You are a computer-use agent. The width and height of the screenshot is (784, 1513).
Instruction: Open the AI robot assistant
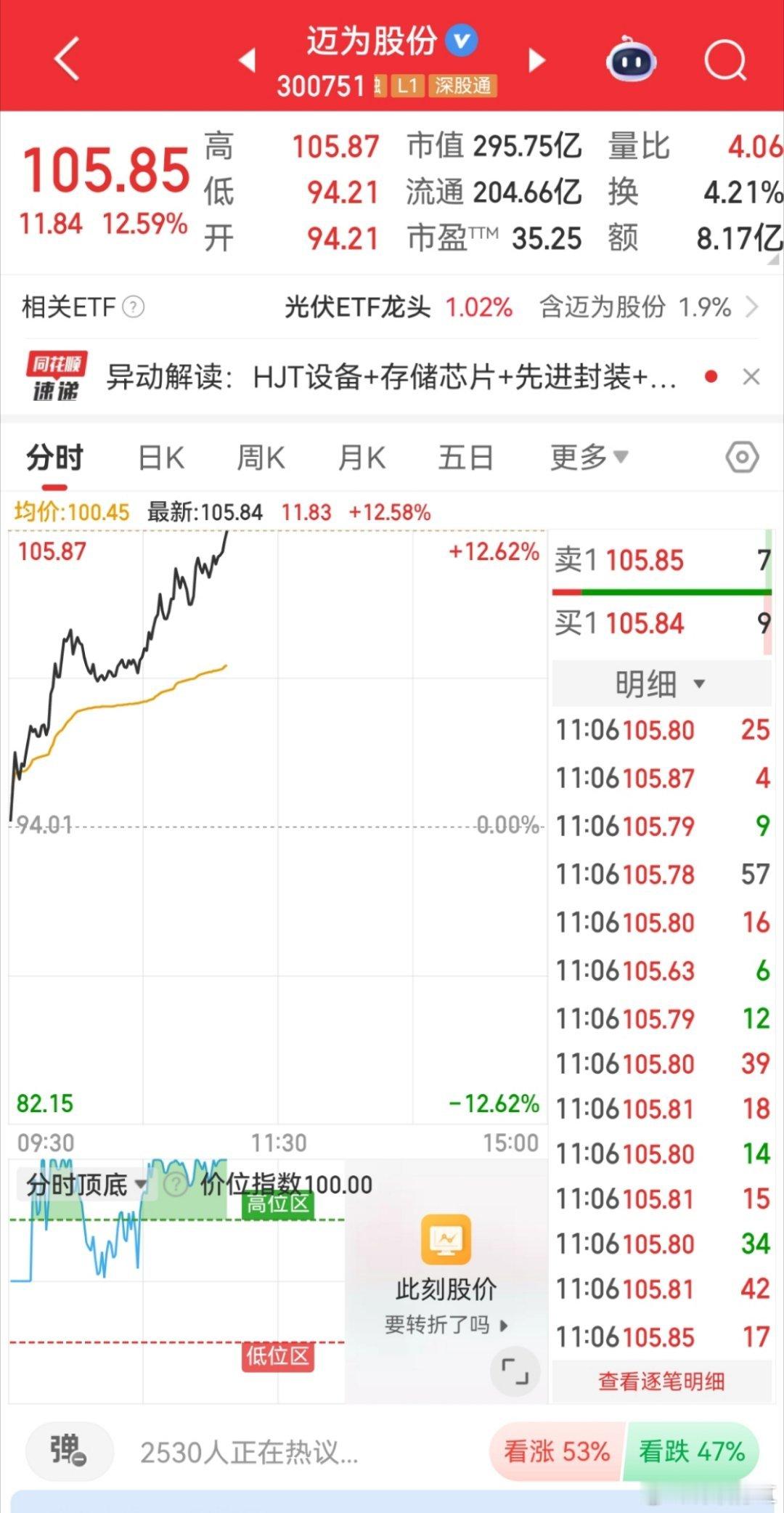pos(630,62)
